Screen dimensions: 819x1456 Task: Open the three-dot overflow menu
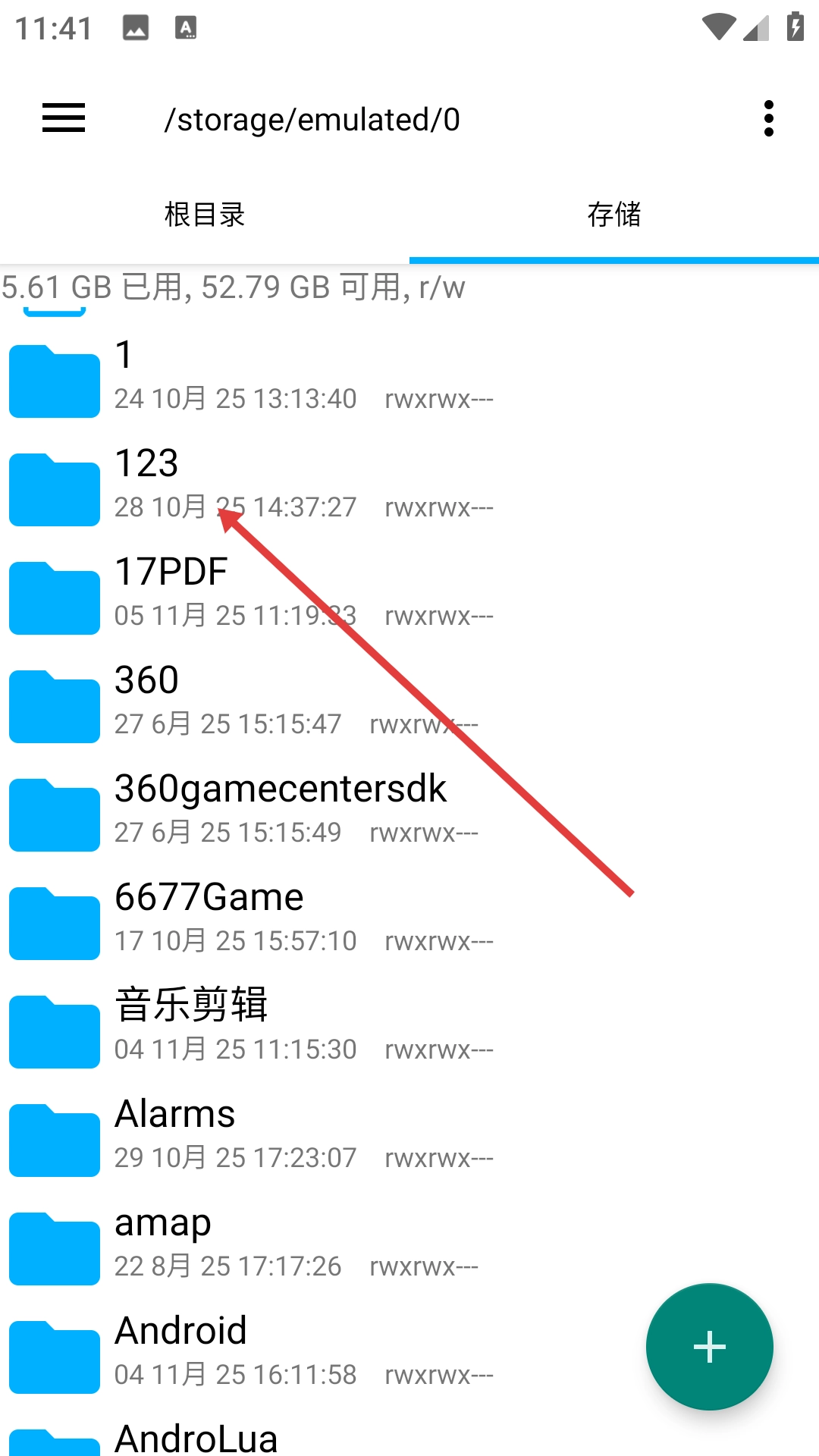coord(768,118)
